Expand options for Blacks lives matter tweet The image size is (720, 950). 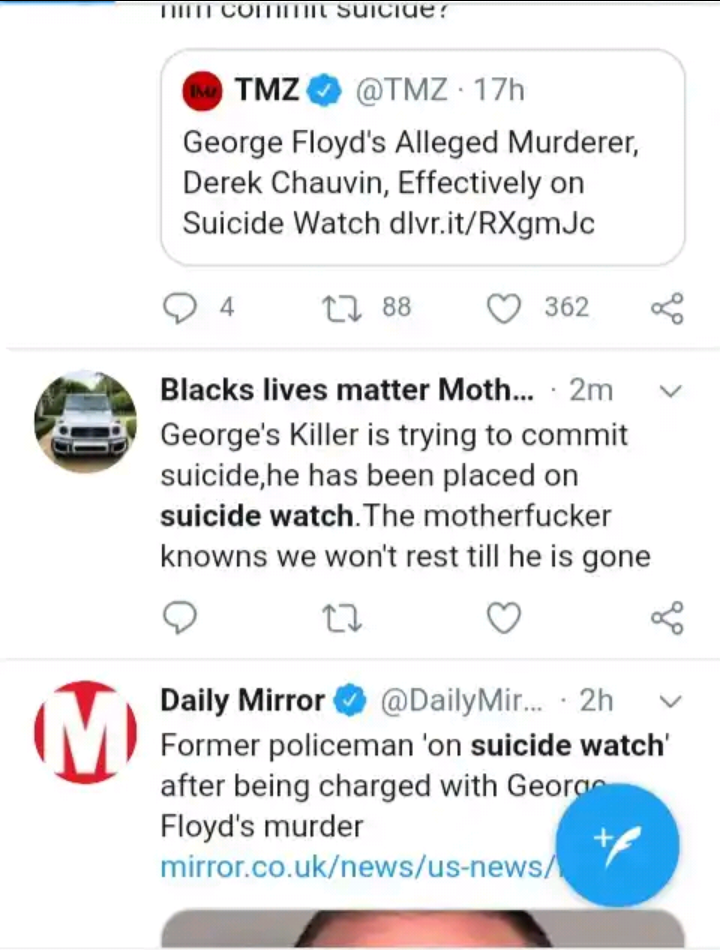point(671,392)
